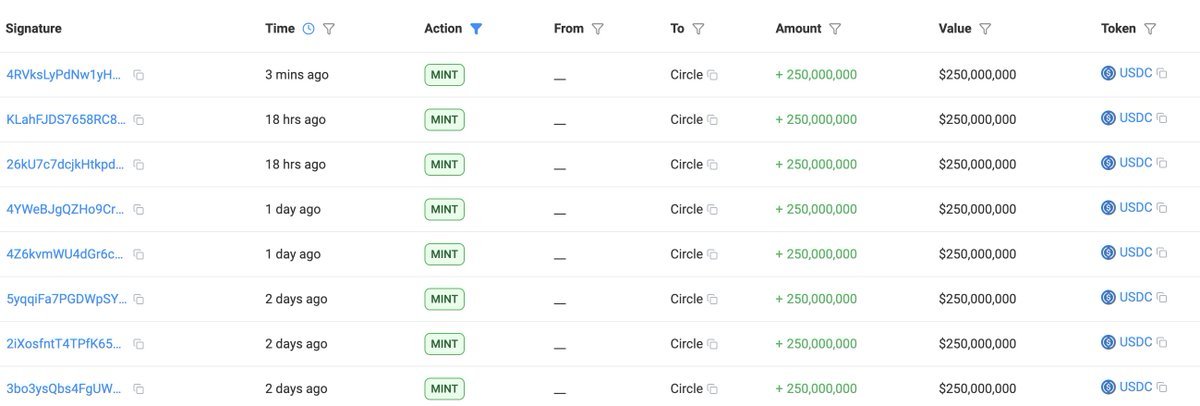Open transaction signature 4RVksLyPdNw1yH
Viewport: 1200px width, 406px height.
pos(64,75)
